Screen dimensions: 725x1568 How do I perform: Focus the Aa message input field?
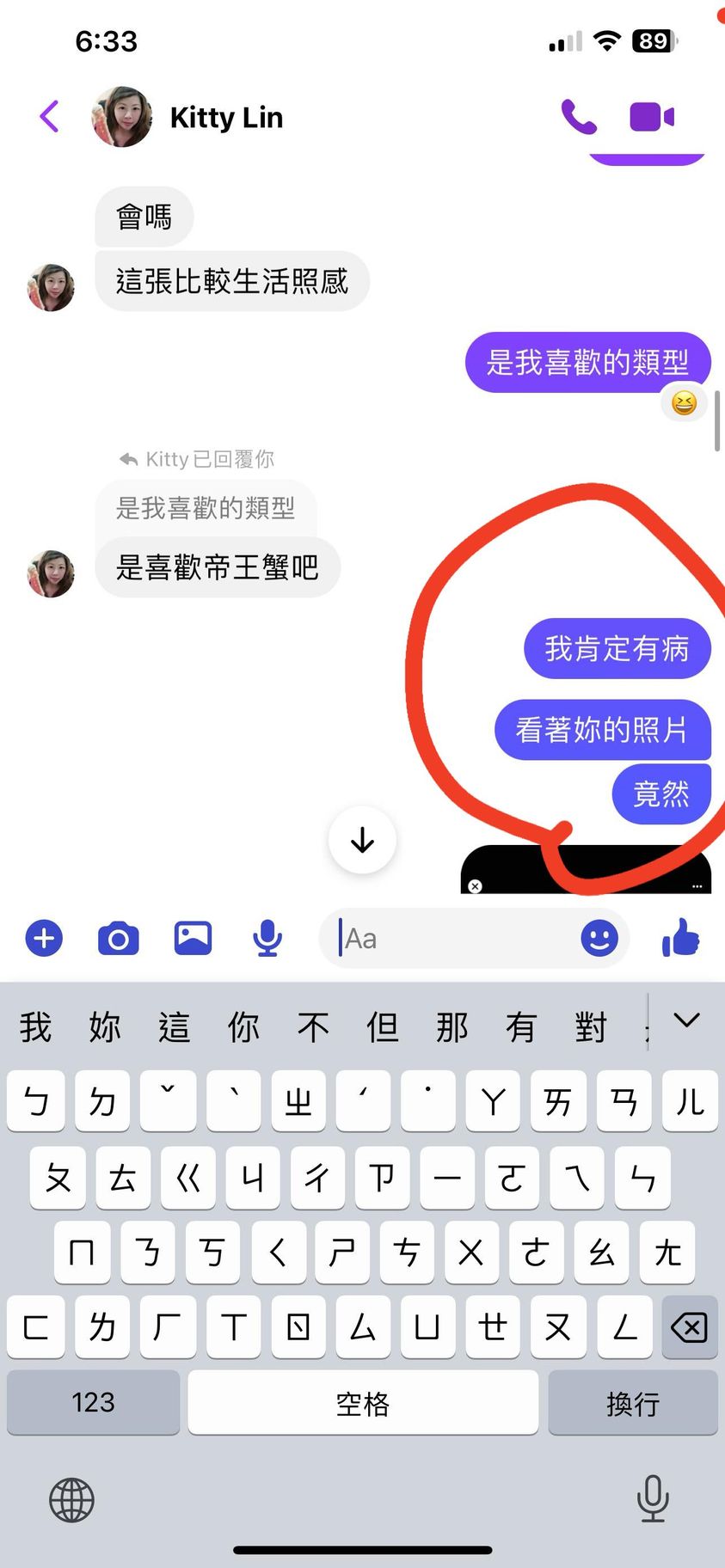pos(456,938)
